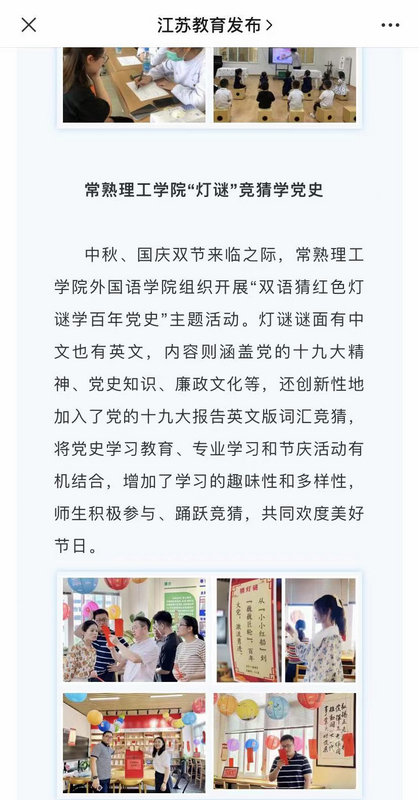Open the three-dot overflow menu
The width and height of the screenshot is (419, 800).
click(x=390, y=25)
